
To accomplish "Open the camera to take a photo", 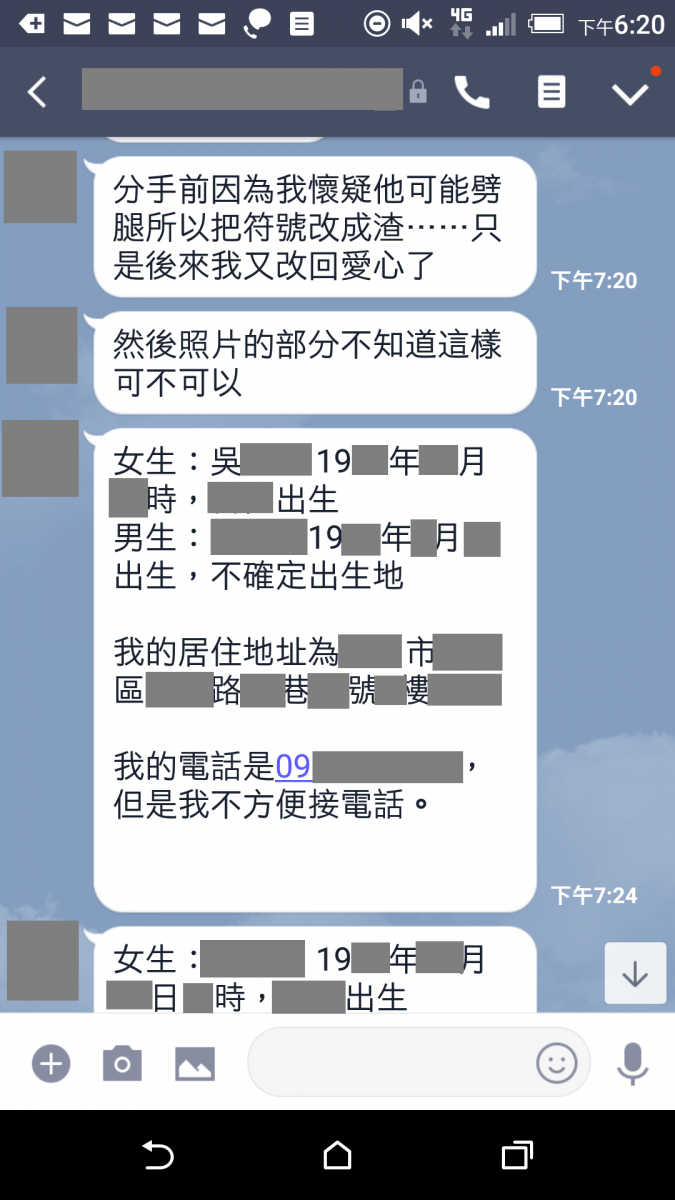I will click(x=122, y=1063).
